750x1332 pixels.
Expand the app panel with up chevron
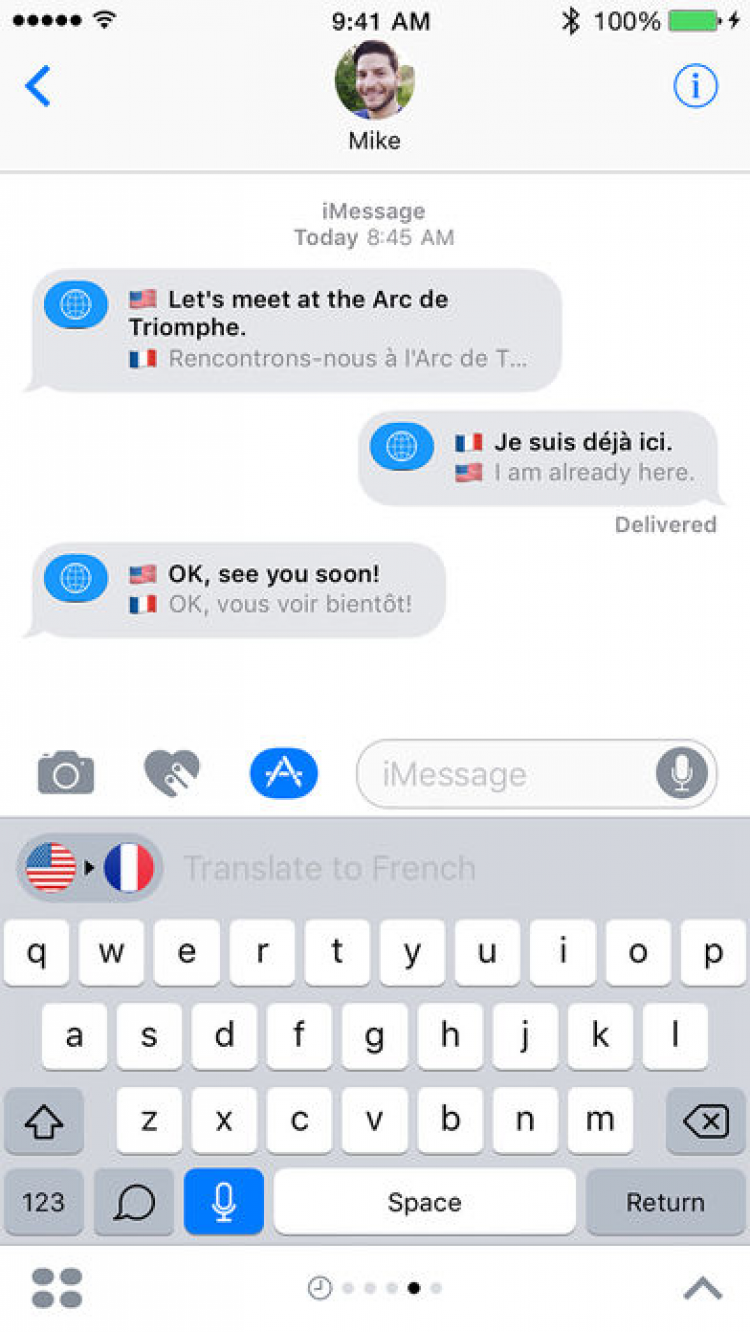click(x=703, y=1288)
